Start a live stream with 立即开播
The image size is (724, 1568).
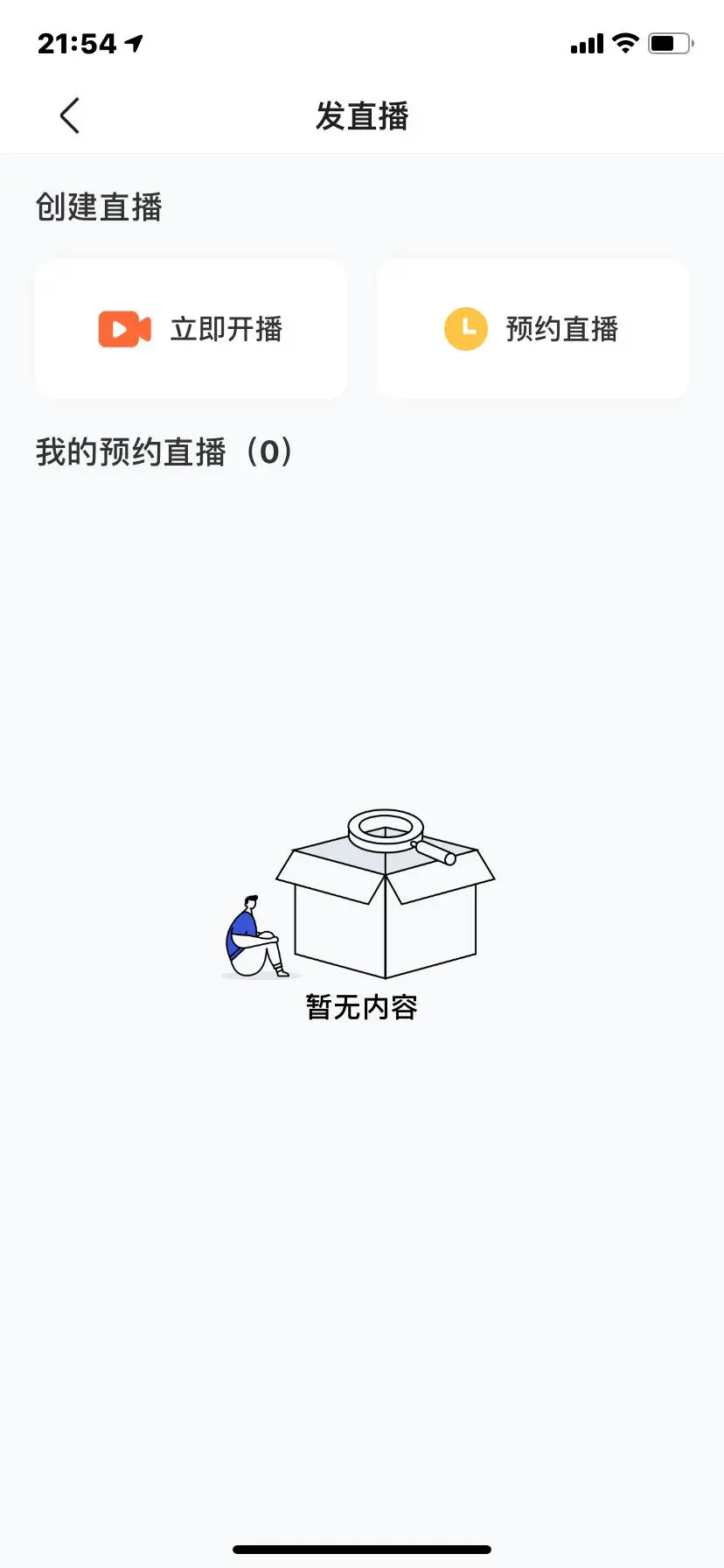point(191,329)
